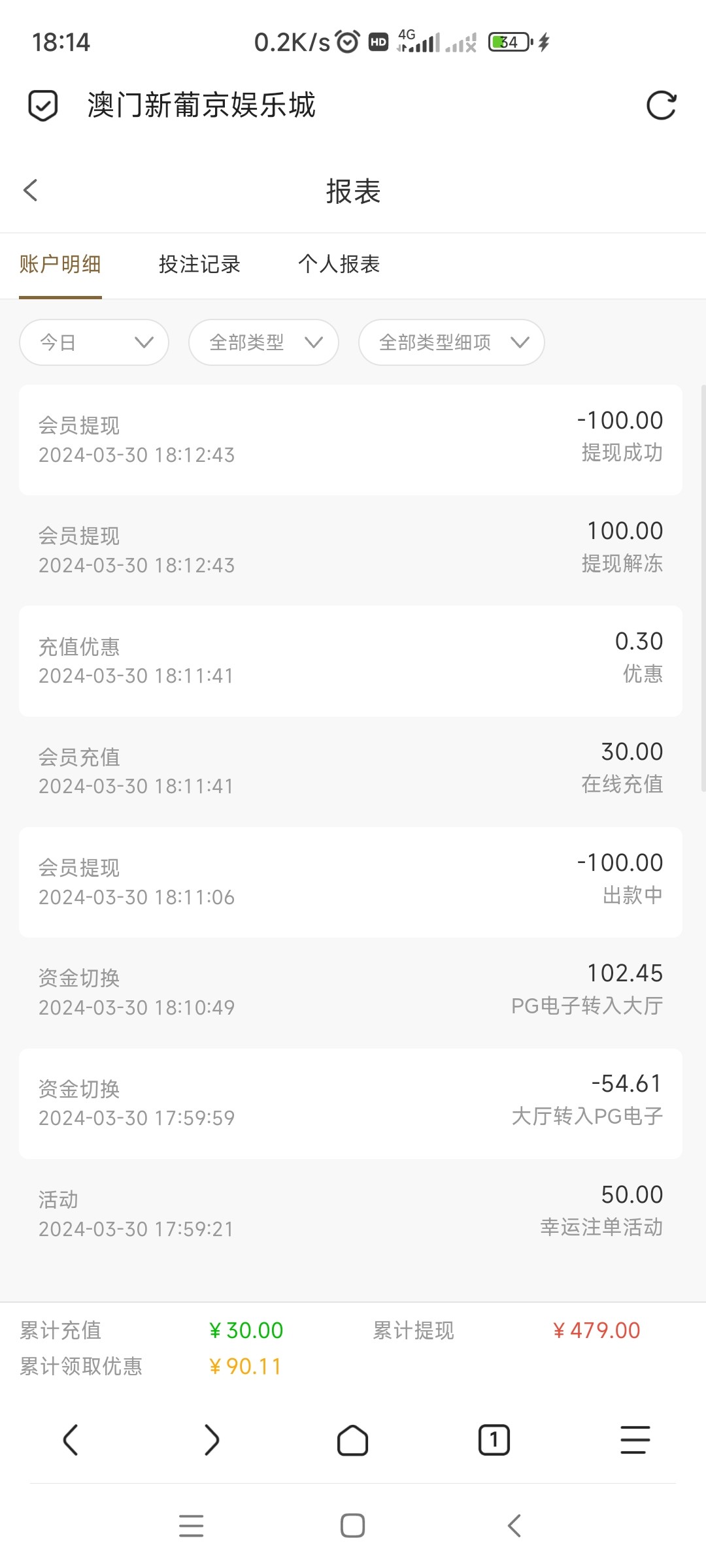Go back from the 报表 page

31,191
